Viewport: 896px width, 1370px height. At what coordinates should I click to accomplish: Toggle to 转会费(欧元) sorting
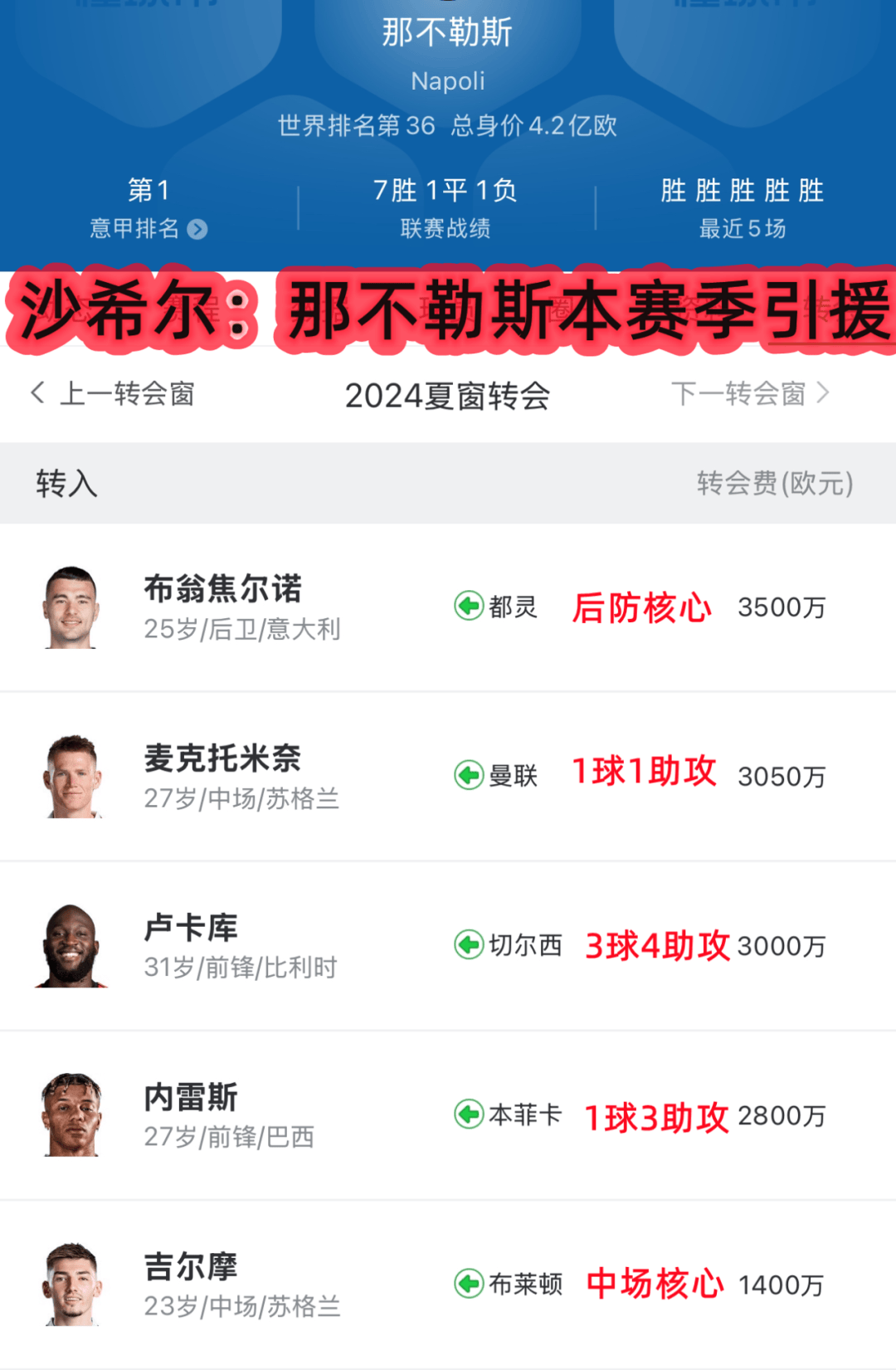pos(772,484)
